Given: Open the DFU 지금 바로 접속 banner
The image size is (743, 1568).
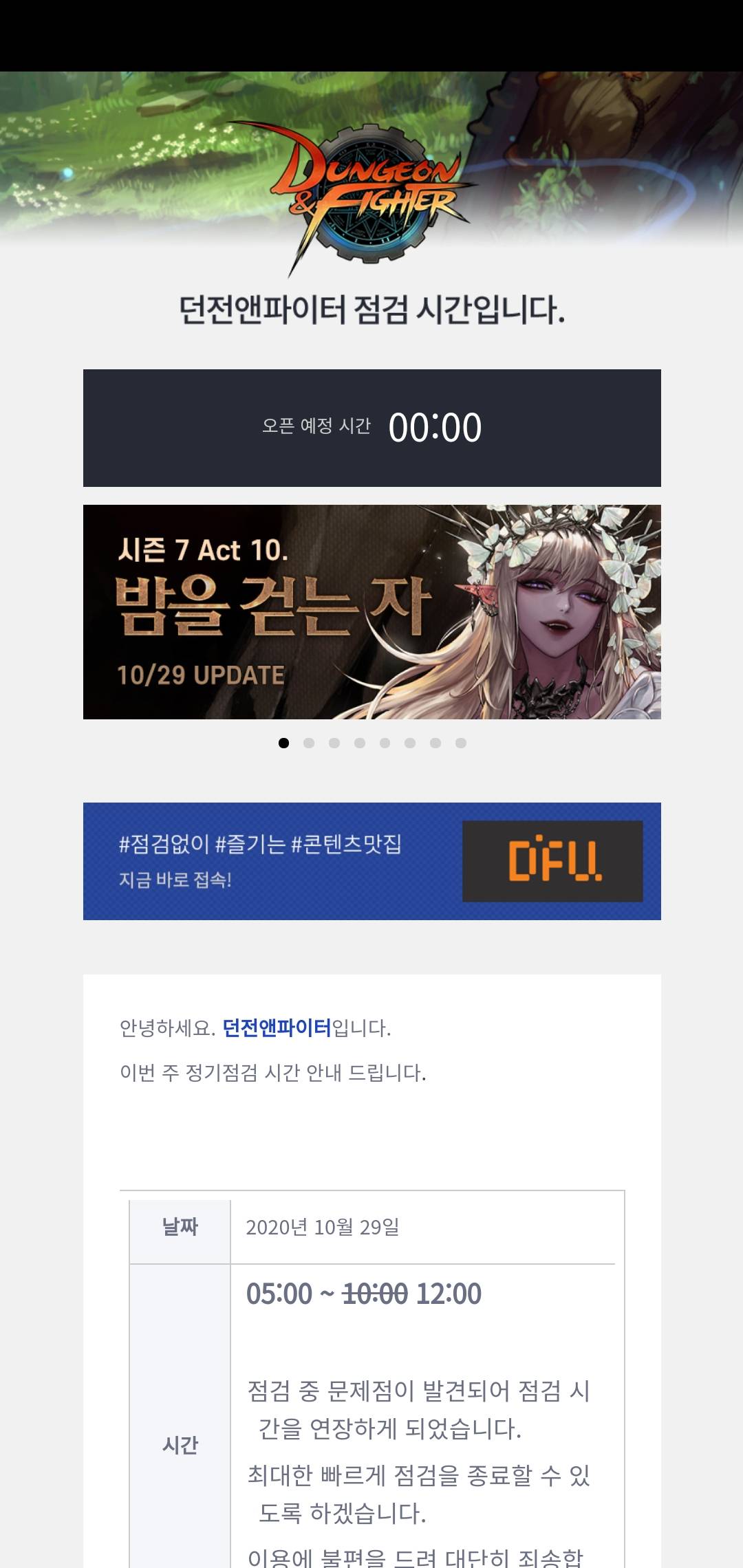Looking at the screenshot, I should coord(371,861).
